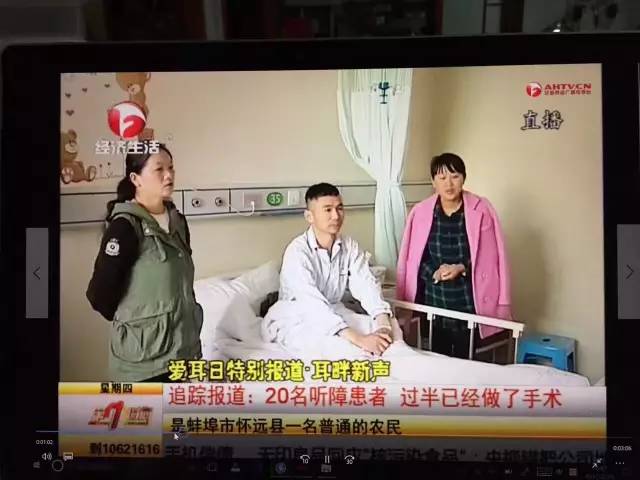Open the more options menu
The width and height of the screenshot is (640, 480).
coord(620,462)
